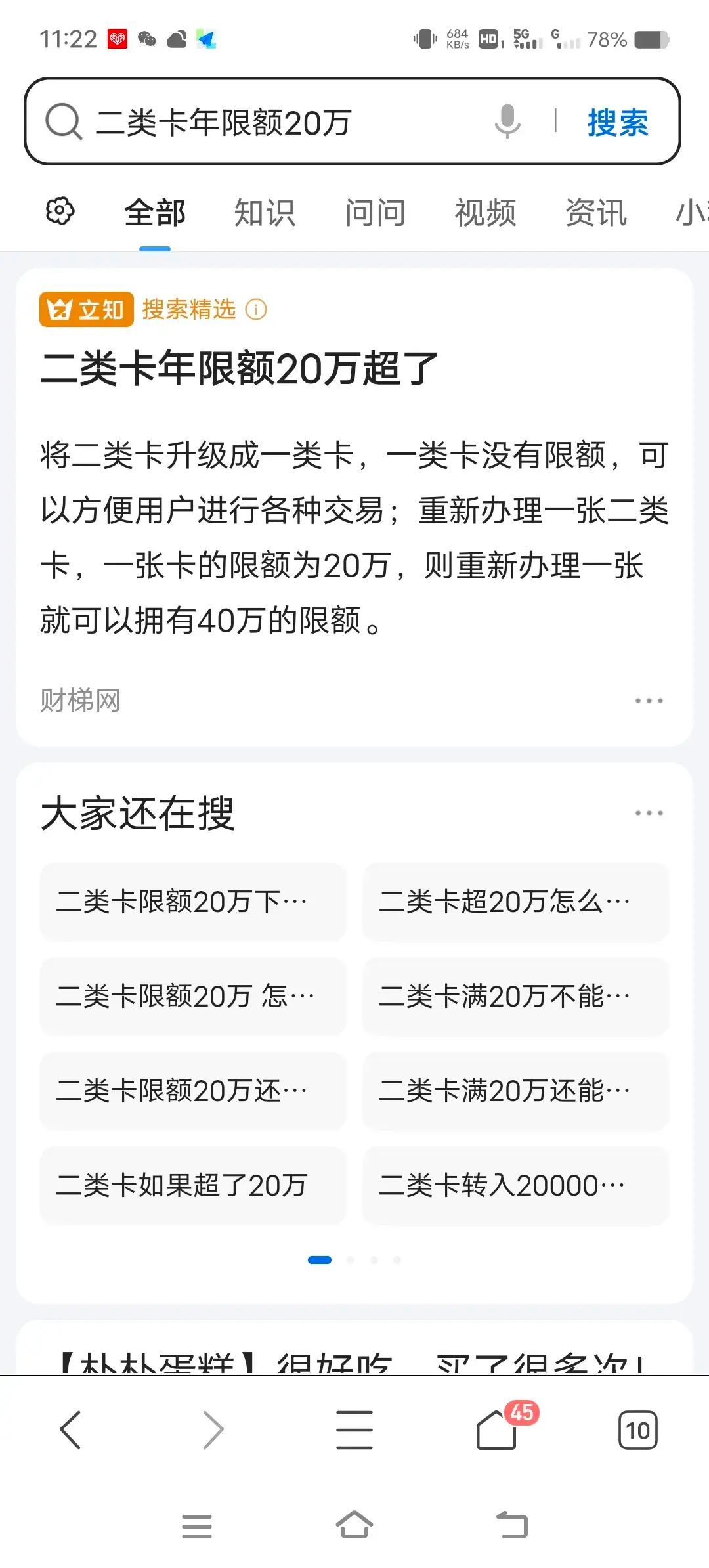Tap the magnifier icon in search bar
Viewport: 709px width, 1568px height.
coord(62,121)
